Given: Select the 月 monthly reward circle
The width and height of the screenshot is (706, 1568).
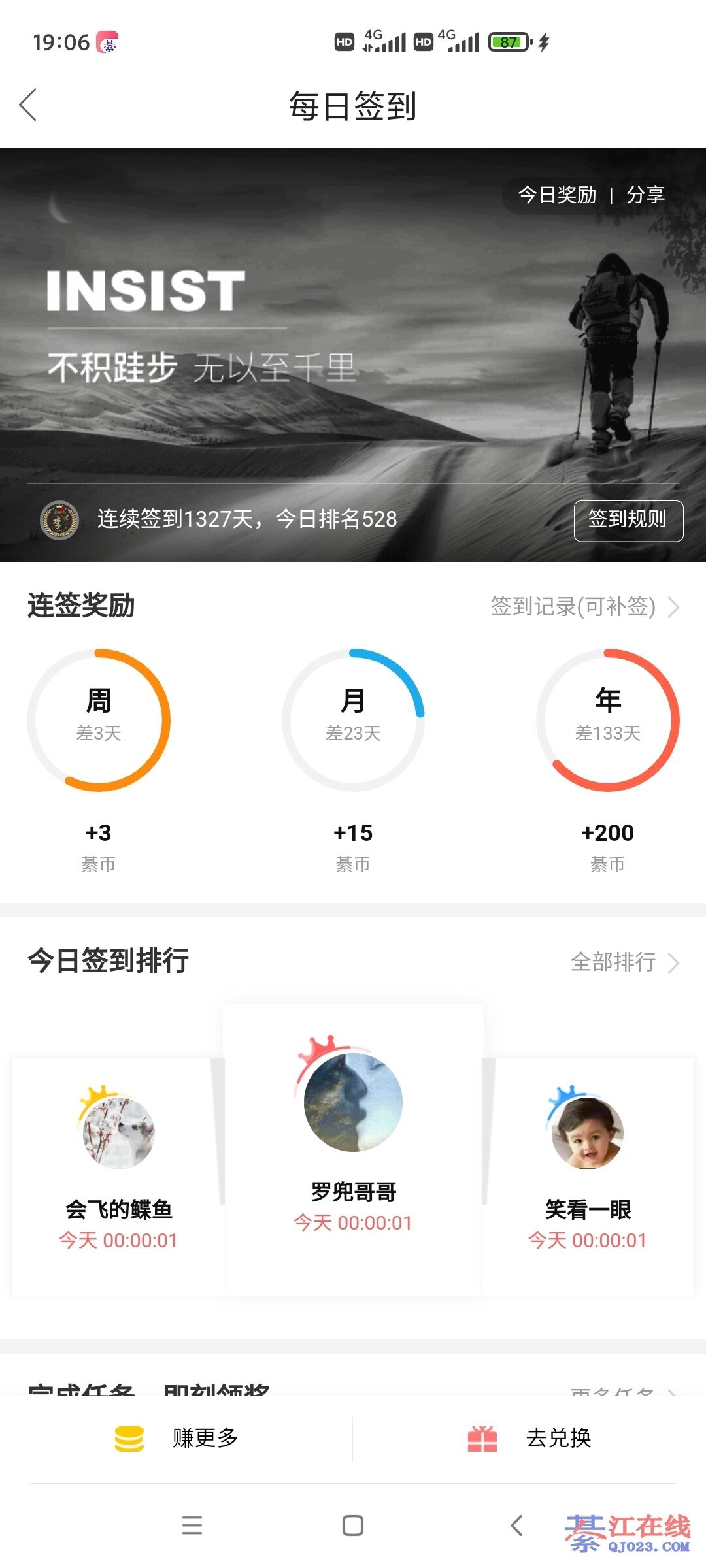Looking at the screenshot, I should click(353, 719).
